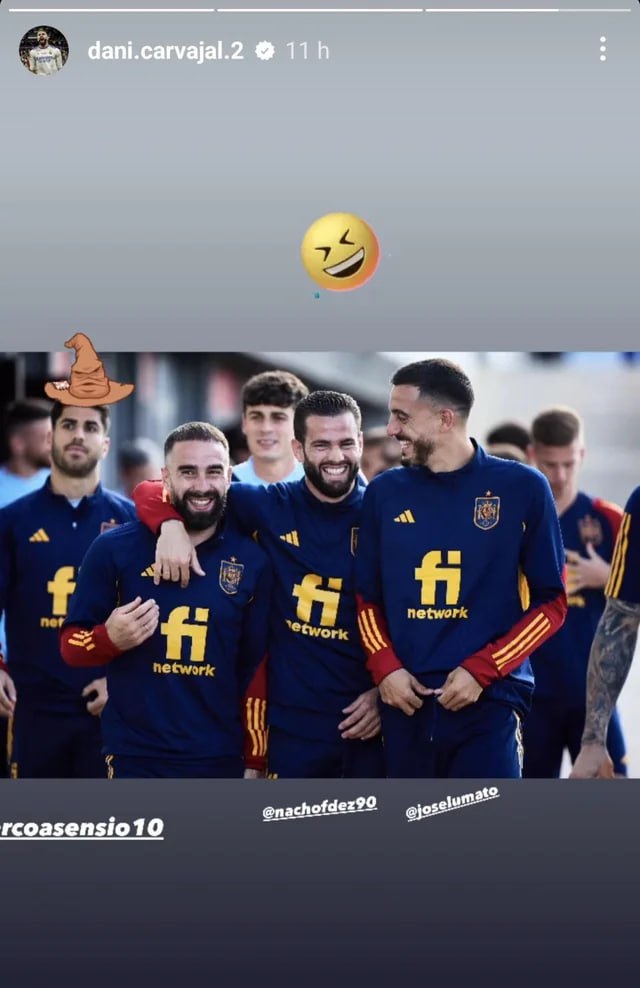Open the marcoasensio10 mention tag
Image resolution: width=640 pixels, height=988 pixels.
pos(80,828)
